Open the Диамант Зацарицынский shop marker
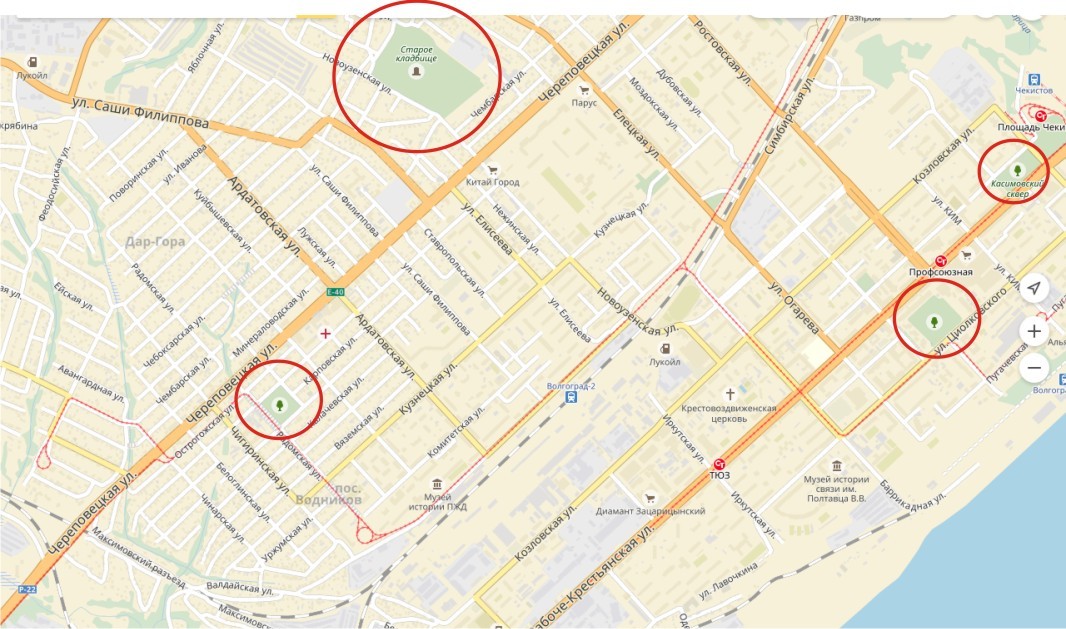Screen dimensions: 1066x629 (x=650, y=497)
